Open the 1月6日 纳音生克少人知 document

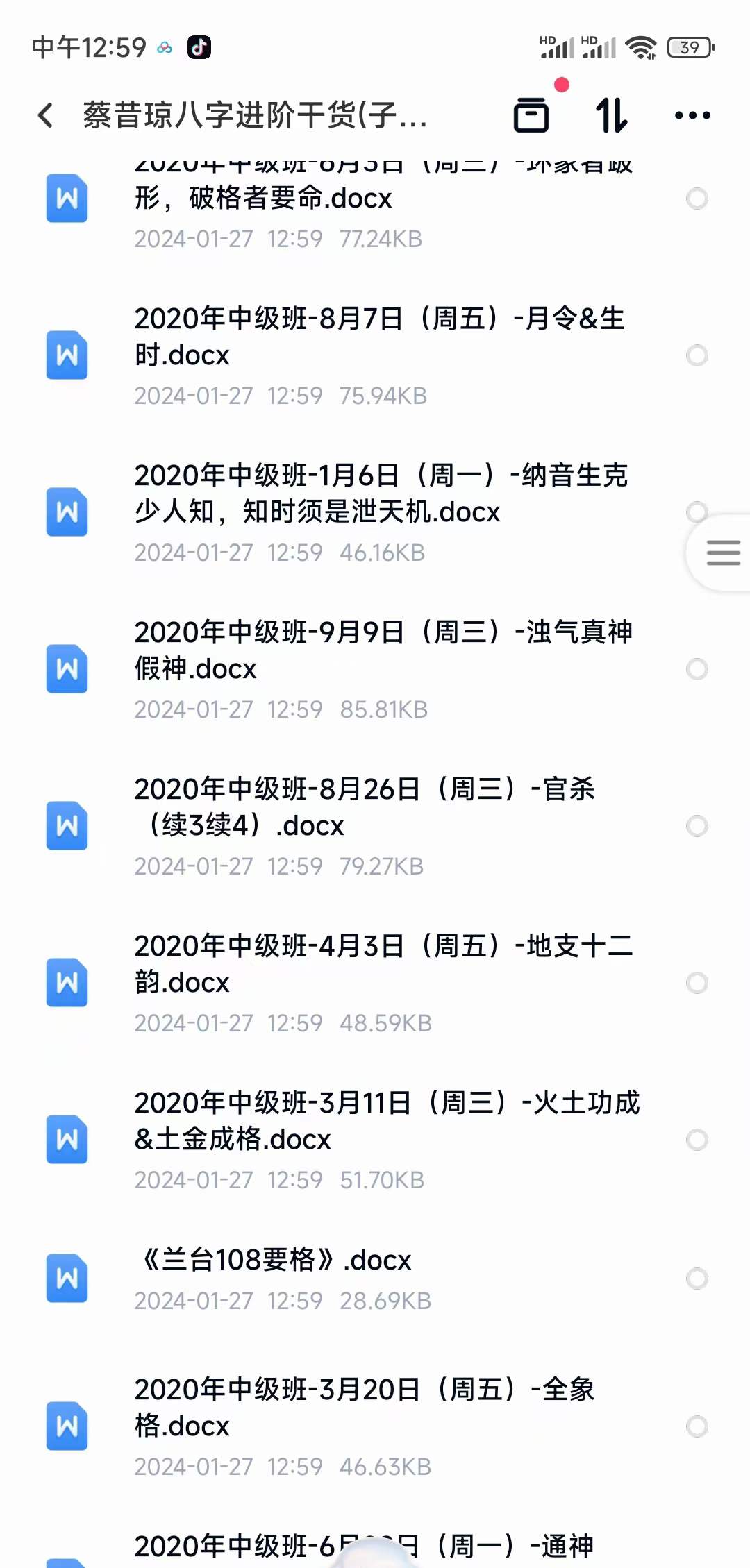375,512
